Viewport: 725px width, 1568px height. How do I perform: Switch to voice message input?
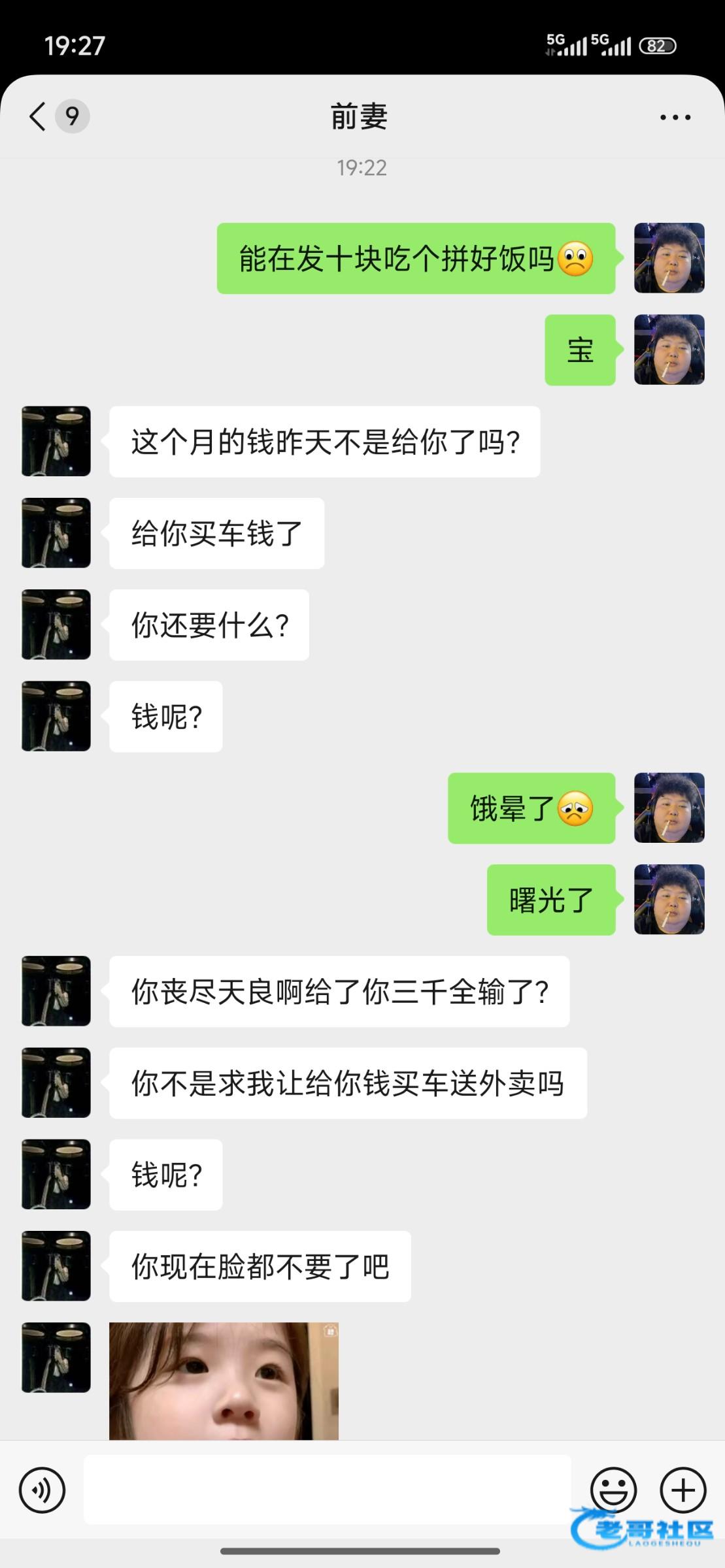pos(42,1490)
